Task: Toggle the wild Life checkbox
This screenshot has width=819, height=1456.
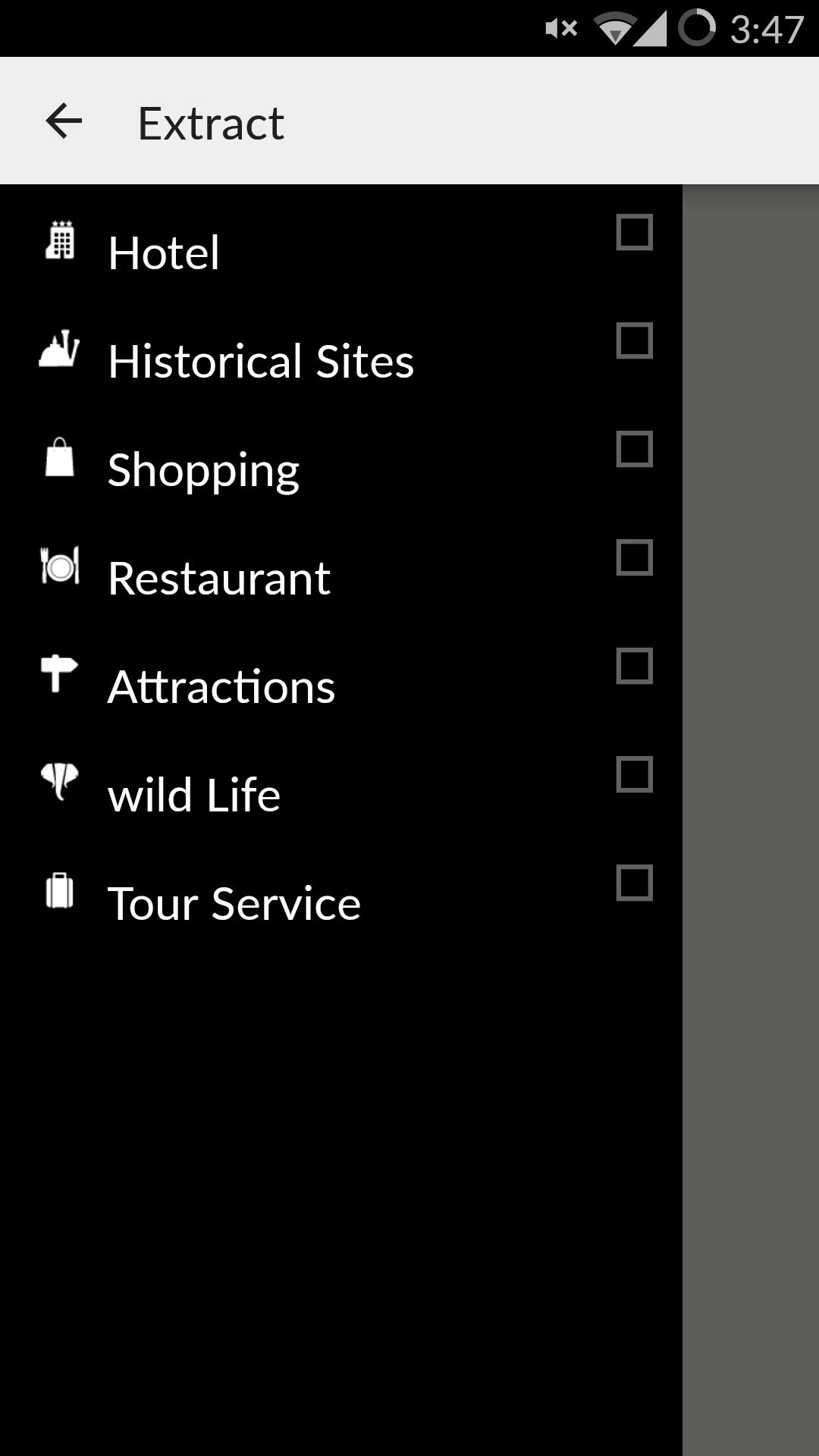Action: click(634, 774)
